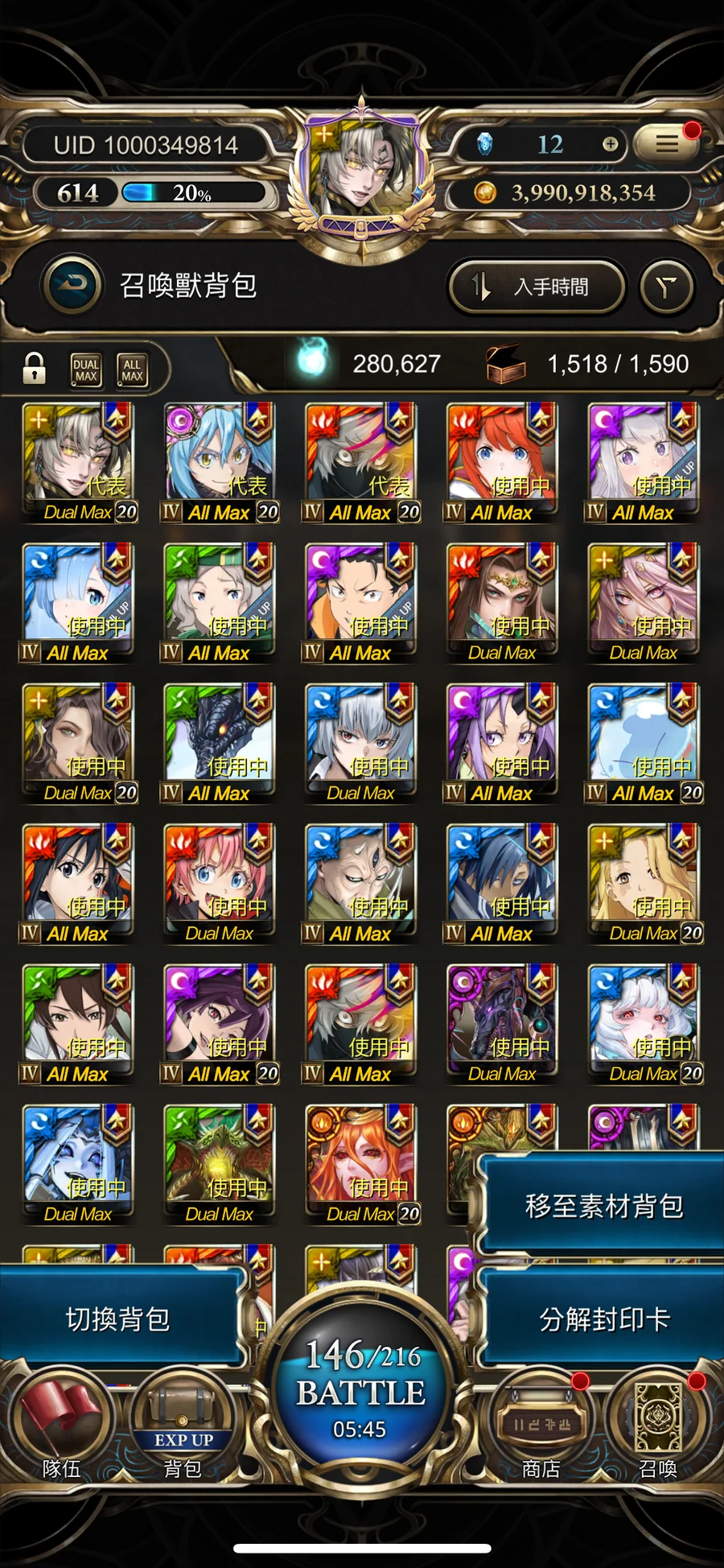Tap 分解封印卡 button
This screenshot has width=724, height=1568.
coord(603,1318)
